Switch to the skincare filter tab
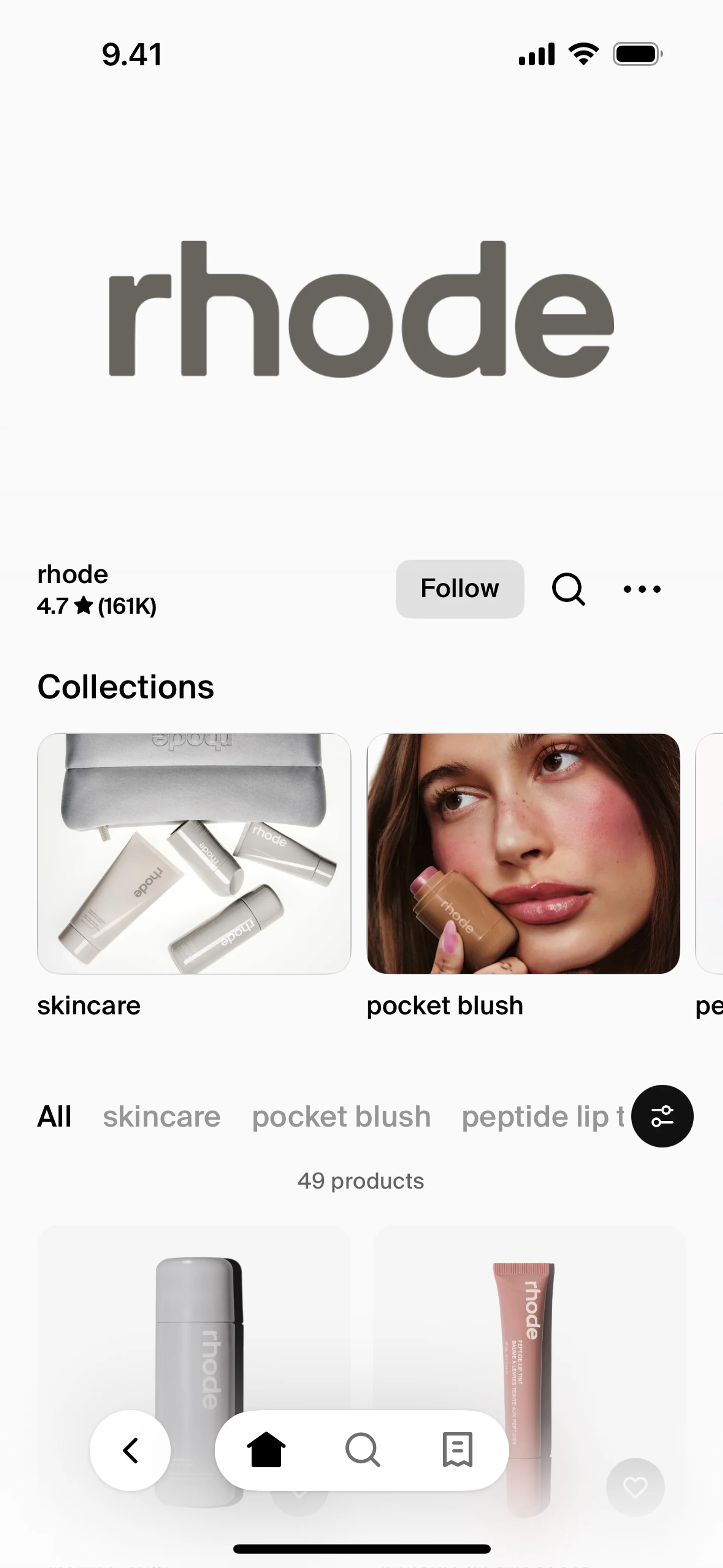 click(161, 1116)
